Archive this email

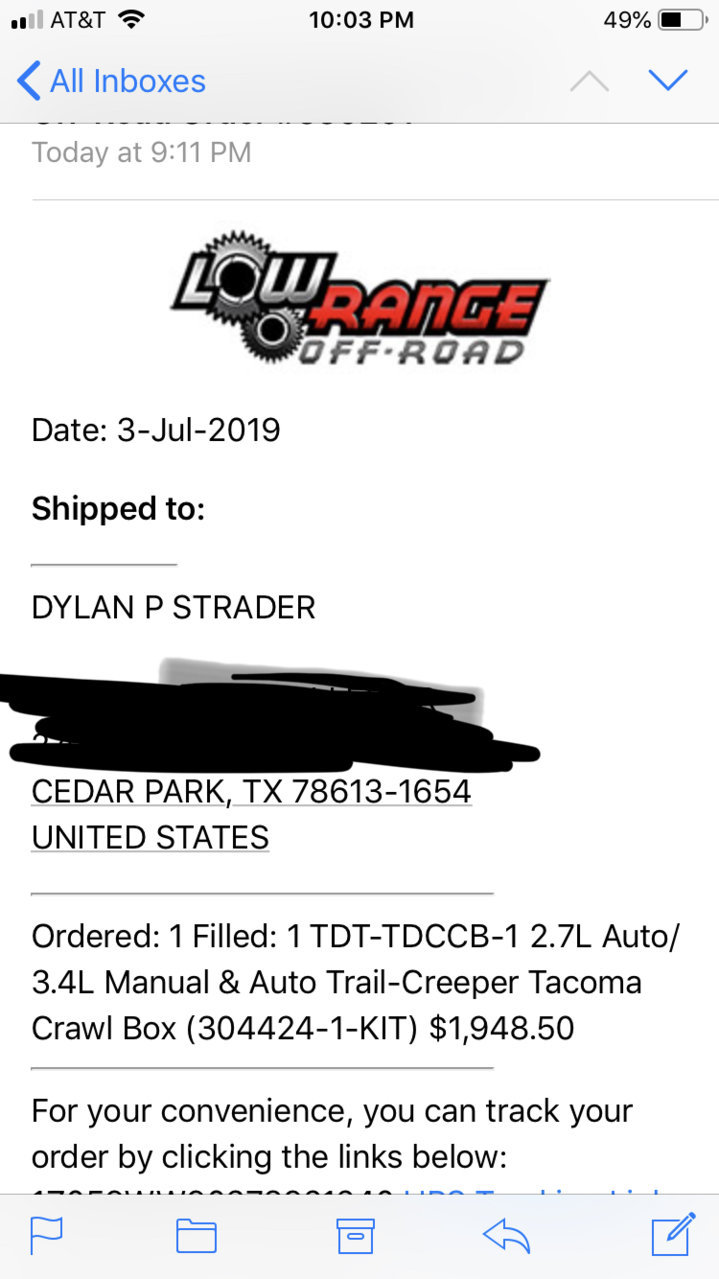[x=355, y=1235]
